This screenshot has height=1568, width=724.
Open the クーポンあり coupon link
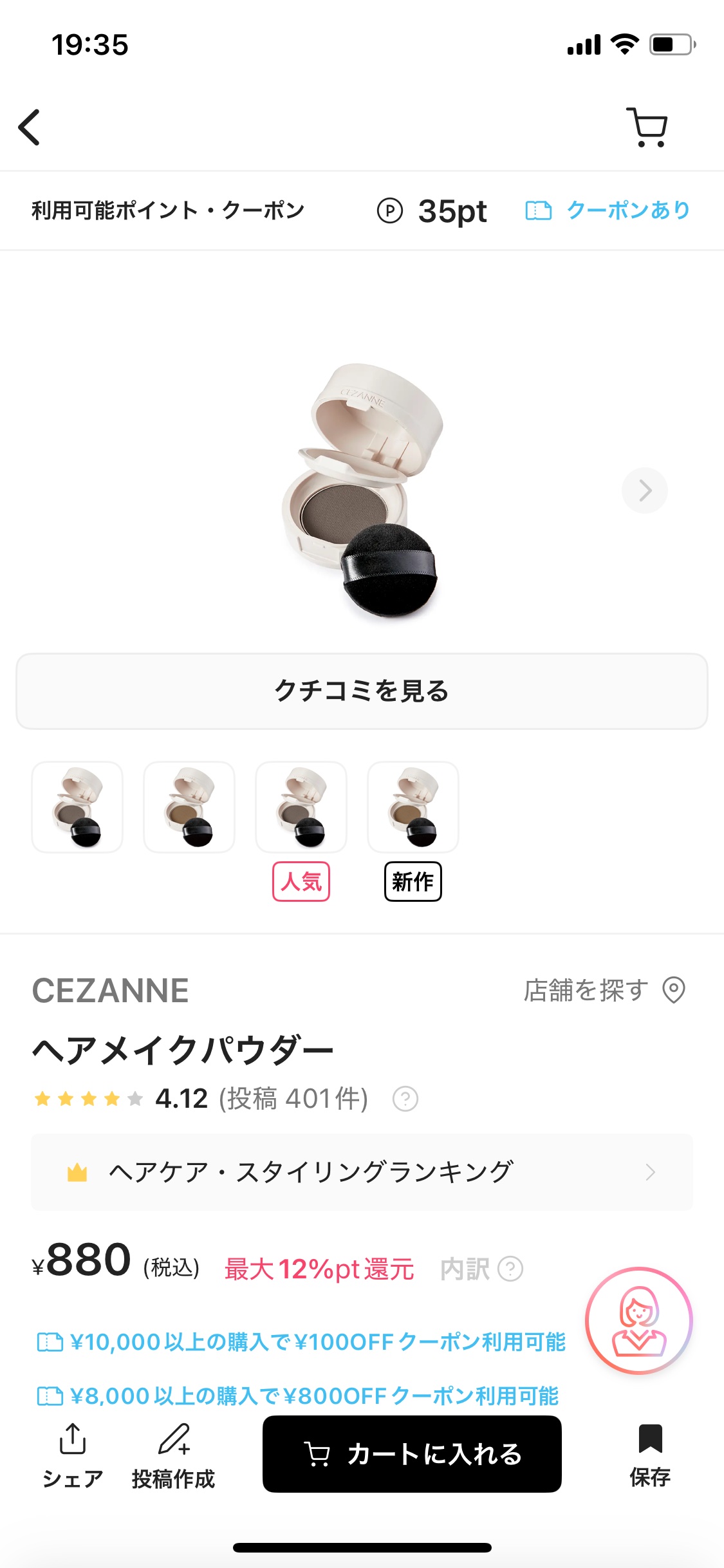pyautogui.click(x=608, y=210)
